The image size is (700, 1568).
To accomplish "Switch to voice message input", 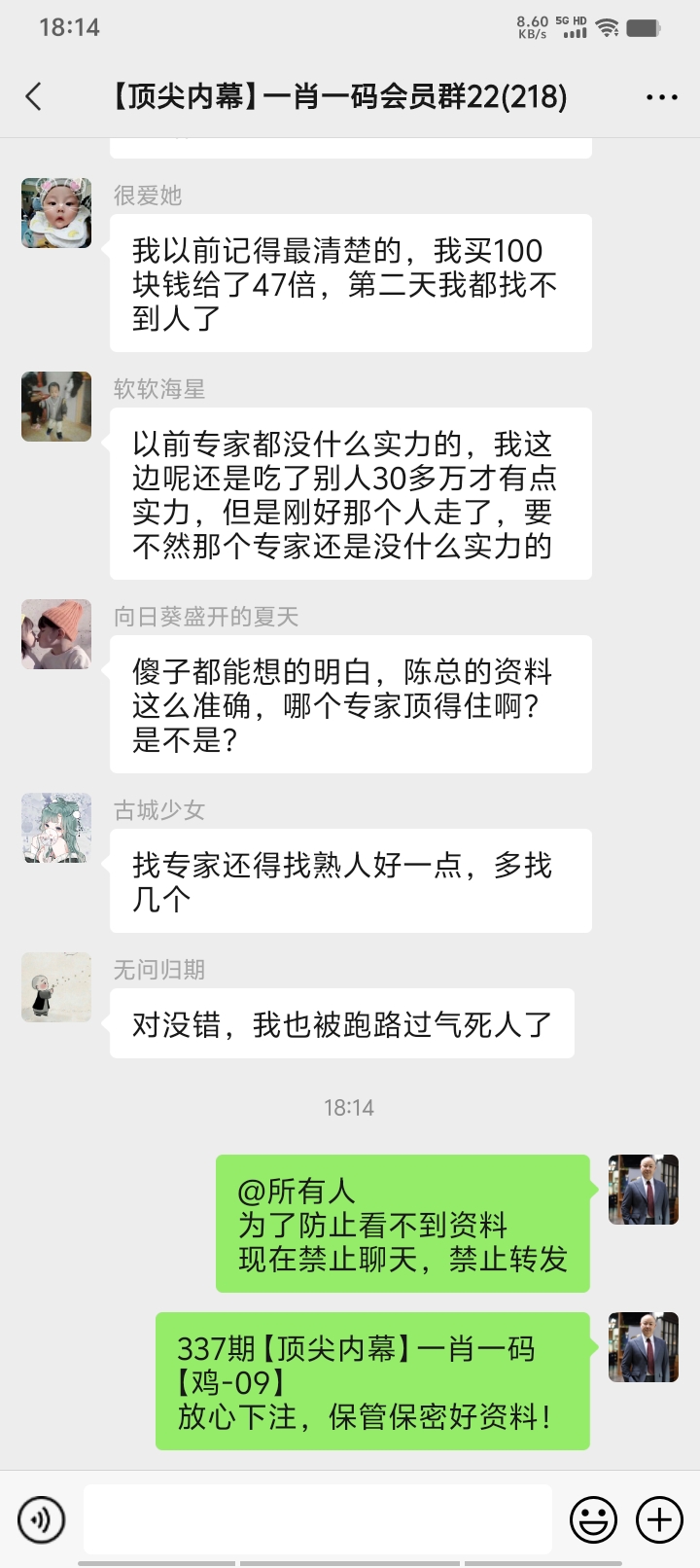I will tap(42, 1518).
